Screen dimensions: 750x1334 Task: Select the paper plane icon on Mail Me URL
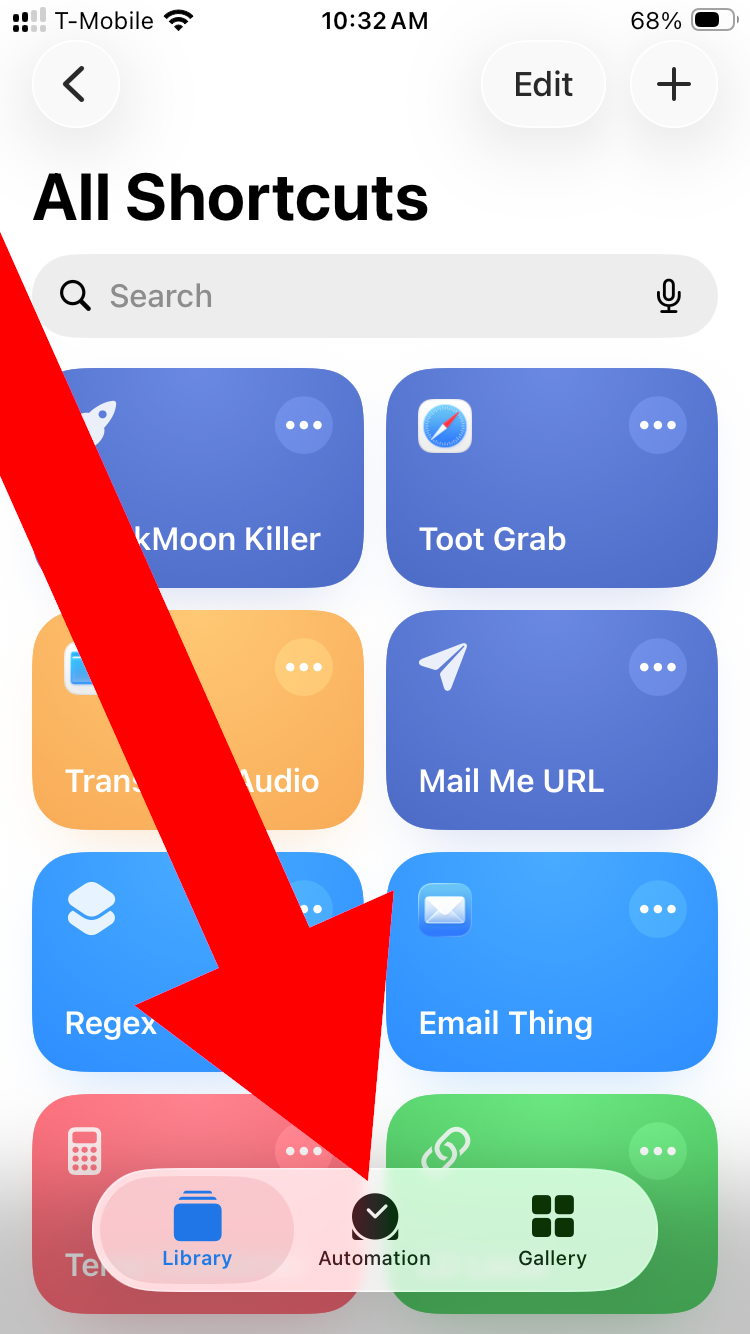pos(444,667)
